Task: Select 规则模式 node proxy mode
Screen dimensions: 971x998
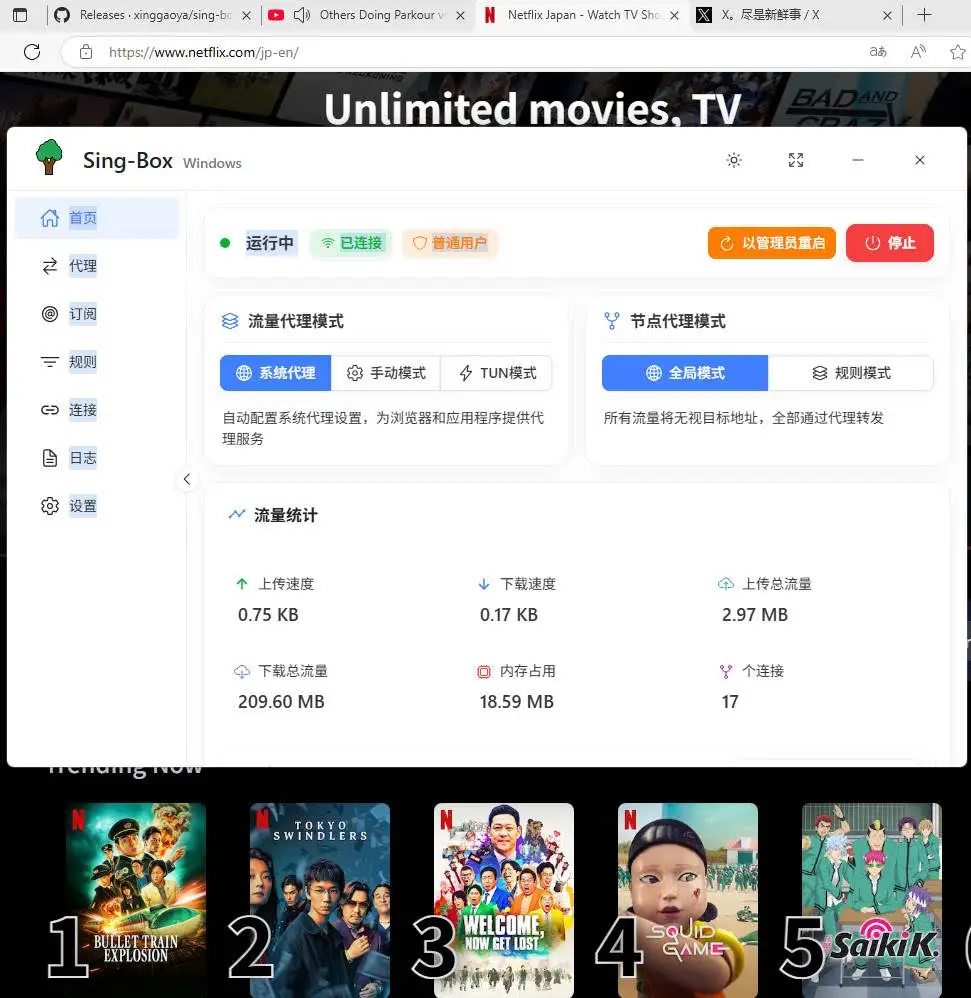Action: tap(850, 373)
